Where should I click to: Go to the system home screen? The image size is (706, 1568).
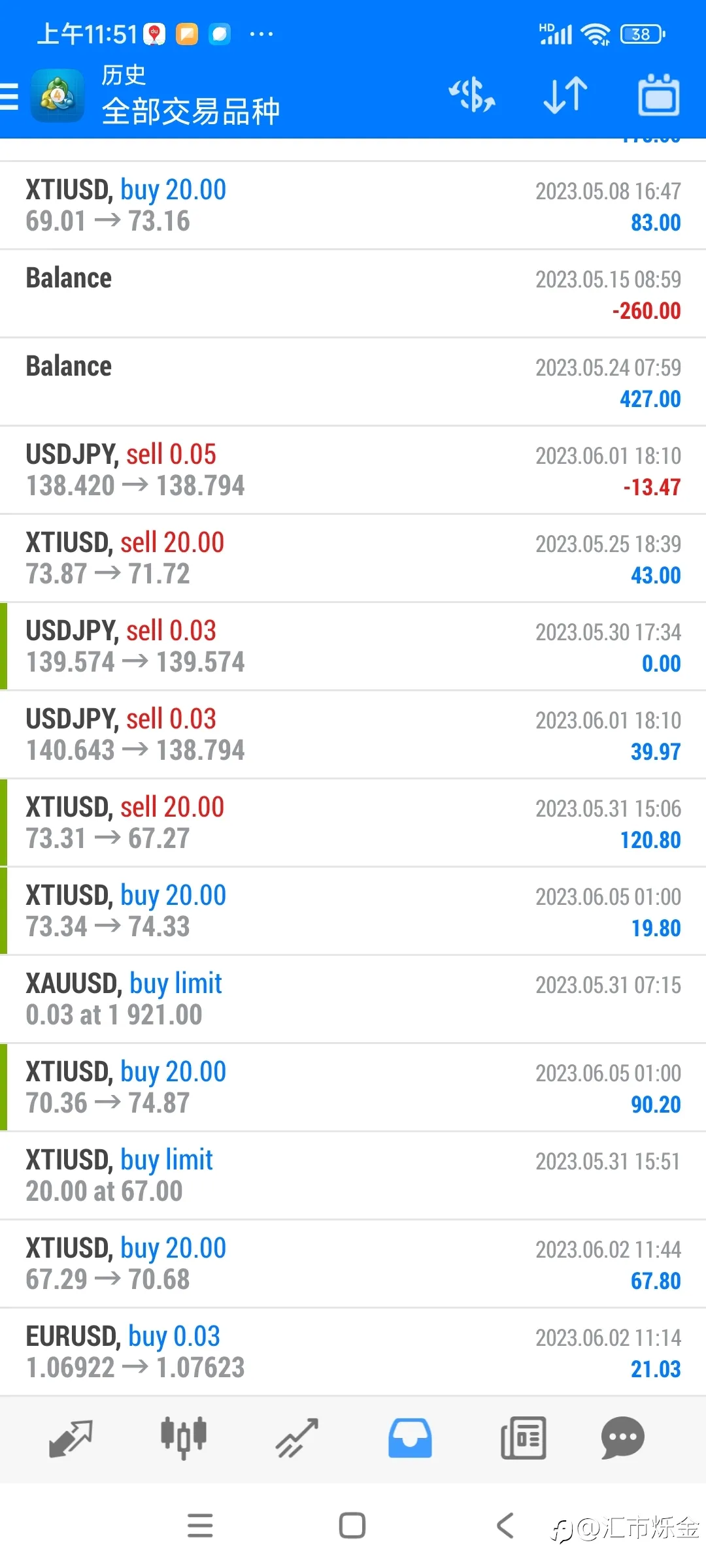(x=352, y=1526)
